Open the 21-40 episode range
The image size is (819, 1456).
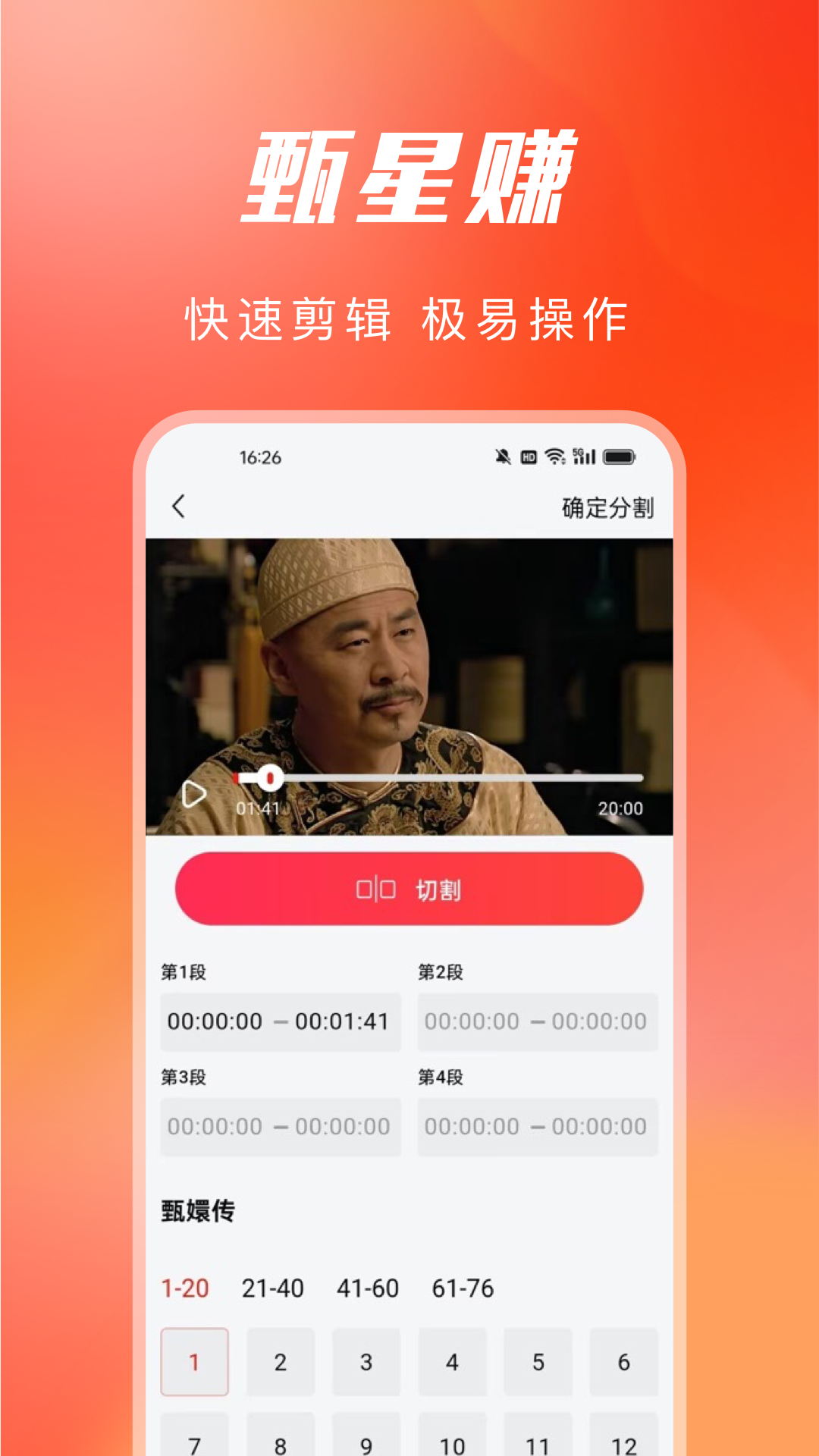point(272,1287)
